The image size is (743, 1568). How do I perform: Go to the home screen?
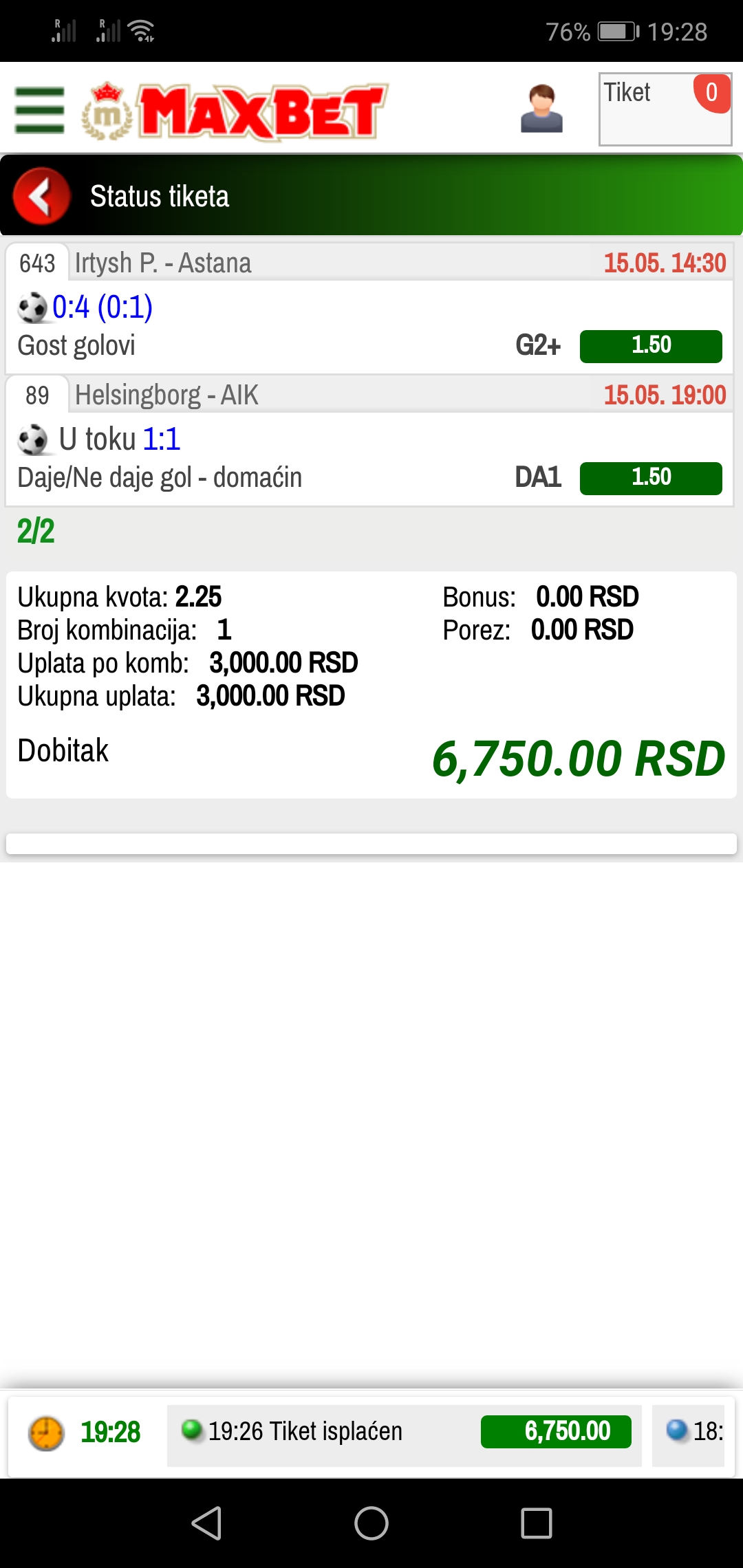[x=371, y=1523]
